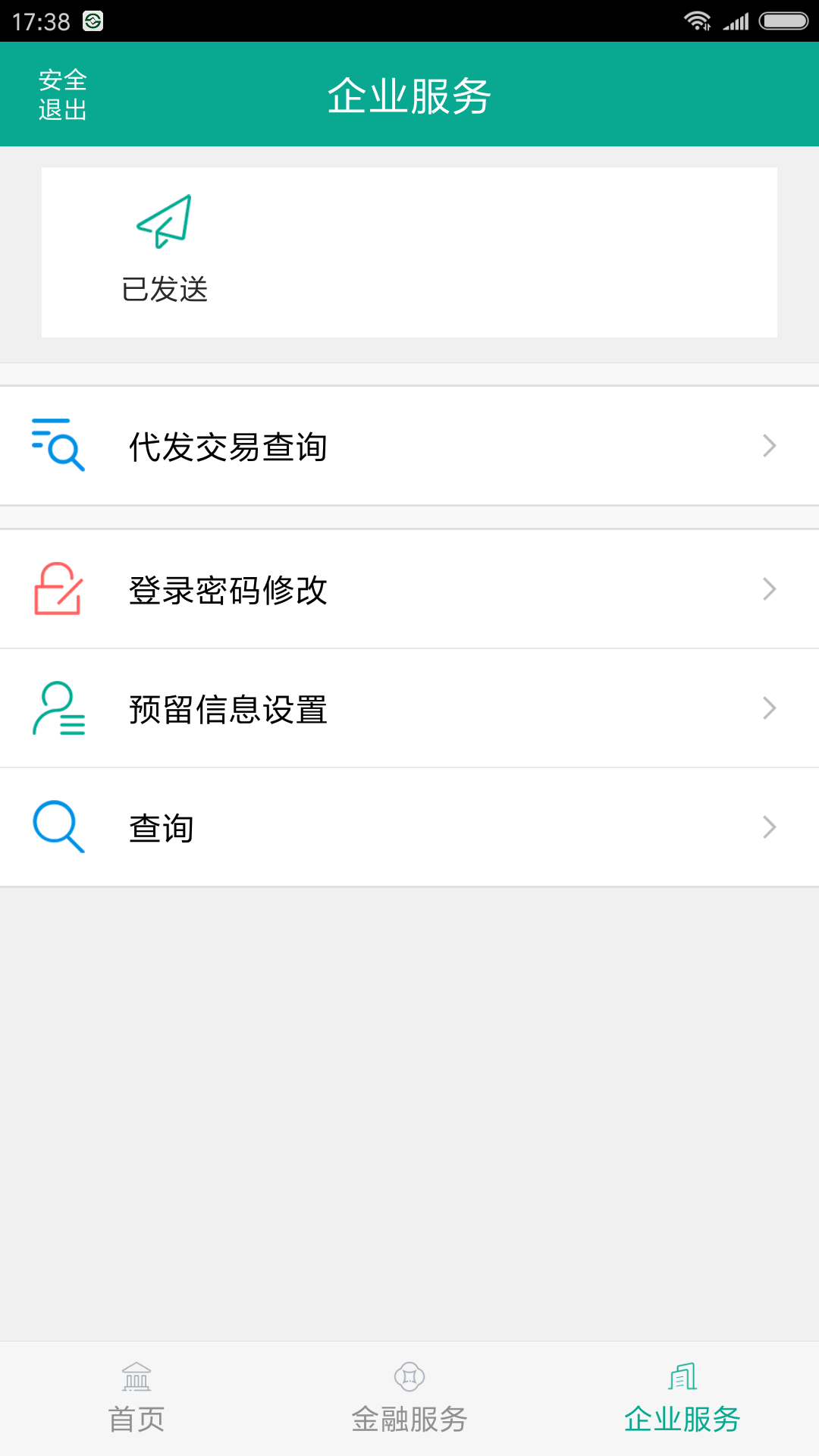Expand the 查询 row chevron

point(770,827)
